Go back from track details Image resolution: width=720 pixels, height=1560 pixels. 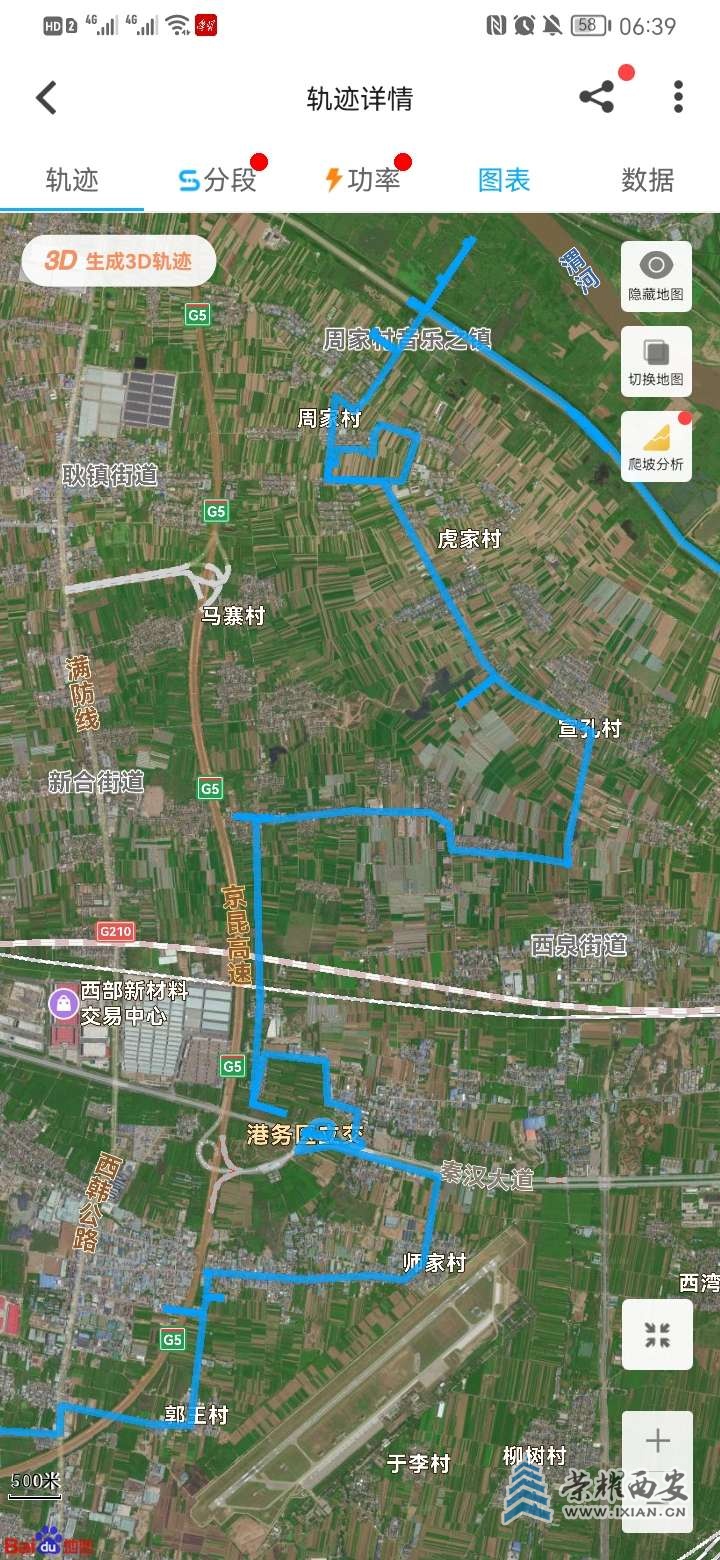46,98
